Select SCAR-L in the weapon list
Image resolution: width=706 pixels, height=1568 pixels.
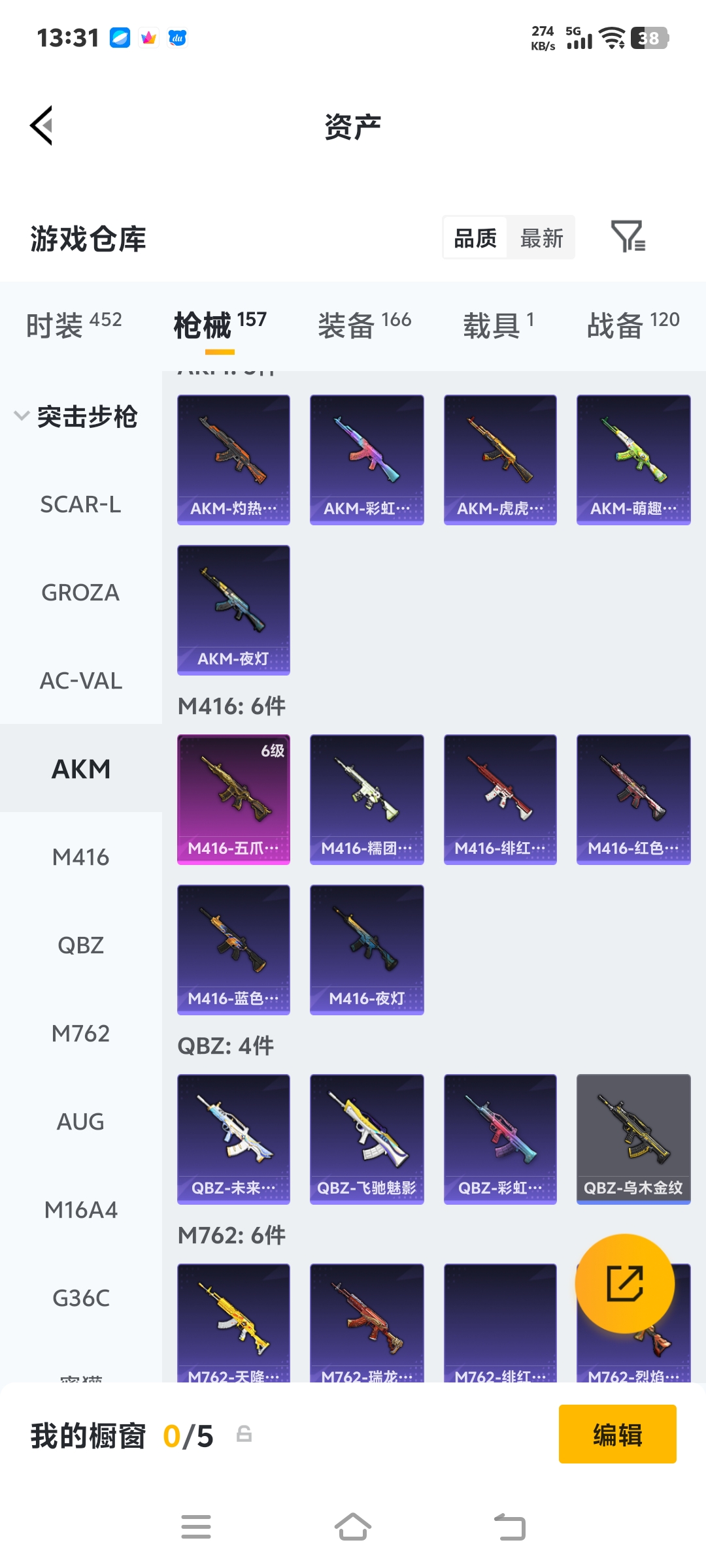80,504
